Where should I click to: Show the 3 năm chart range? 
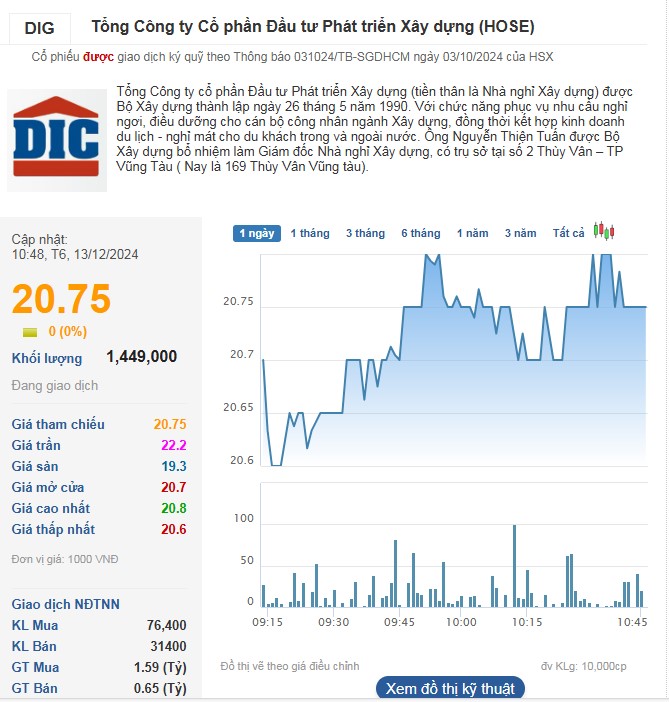(520, 233)
